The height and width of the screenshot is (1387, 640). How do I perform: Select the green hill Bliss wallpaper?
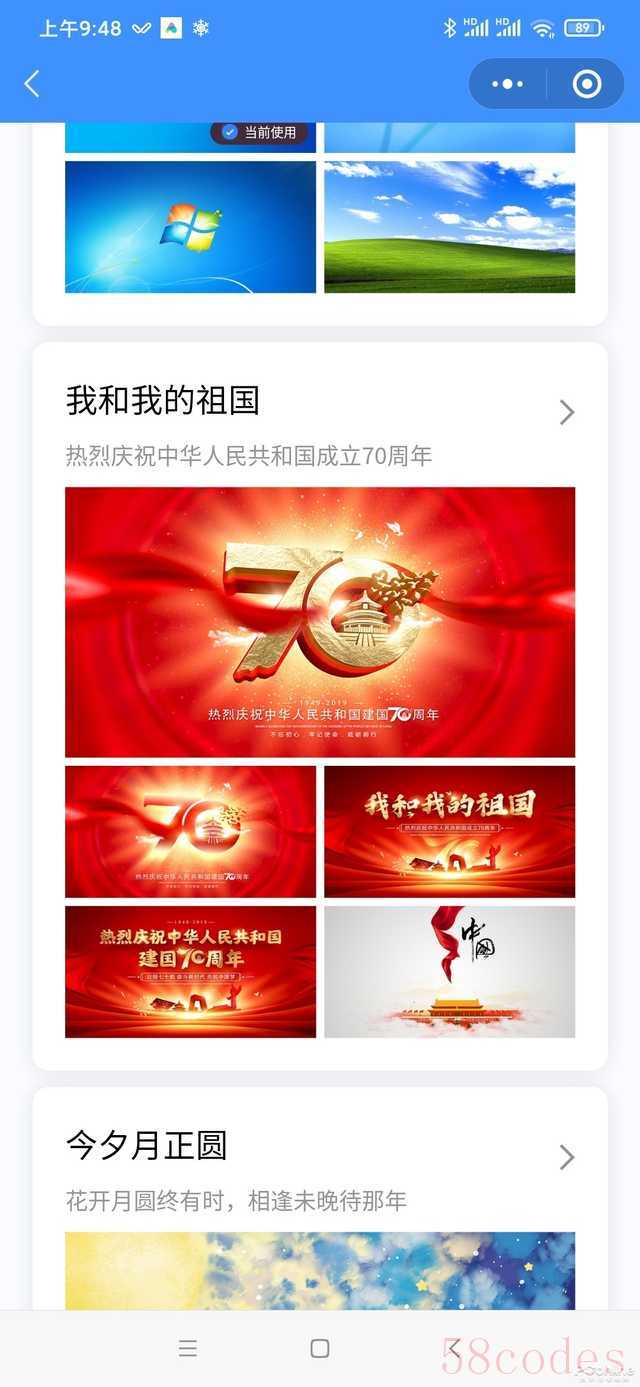click(x=449, y=227)
